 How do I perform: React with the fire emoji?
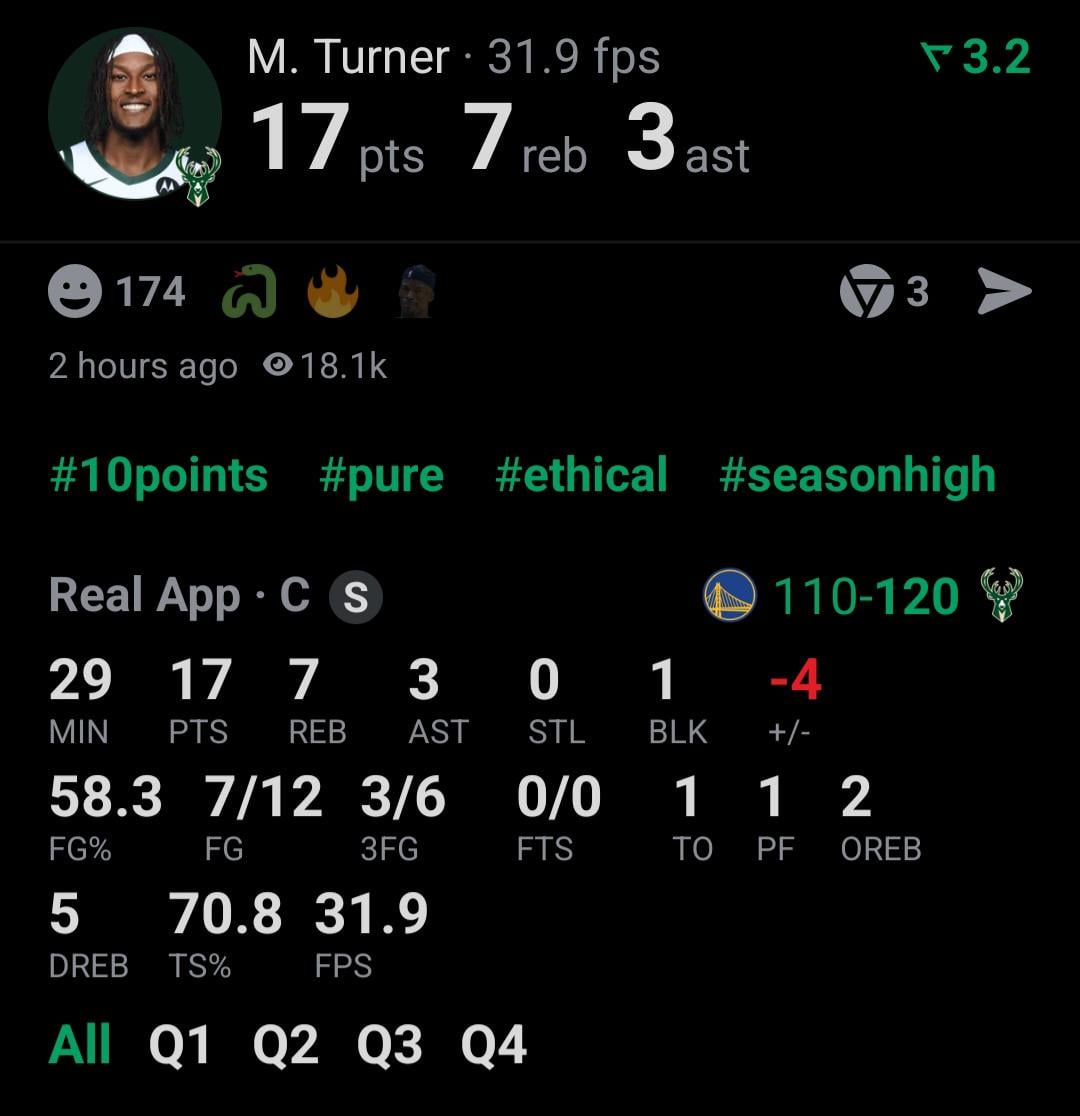pyautogui.click(x=333, y=292)
